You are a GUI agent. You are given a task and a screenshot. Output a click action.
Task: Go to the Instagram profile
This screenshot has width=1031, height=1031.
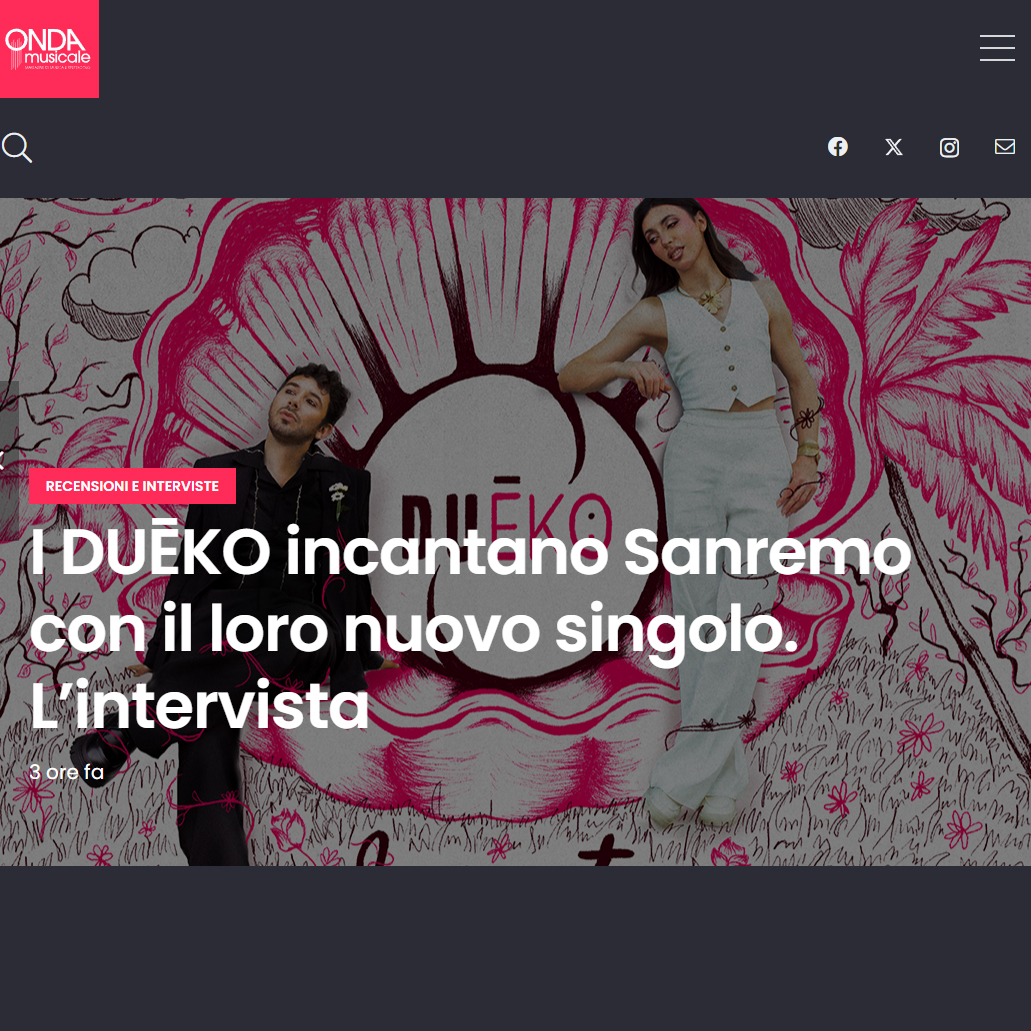[x=949, y=147]
